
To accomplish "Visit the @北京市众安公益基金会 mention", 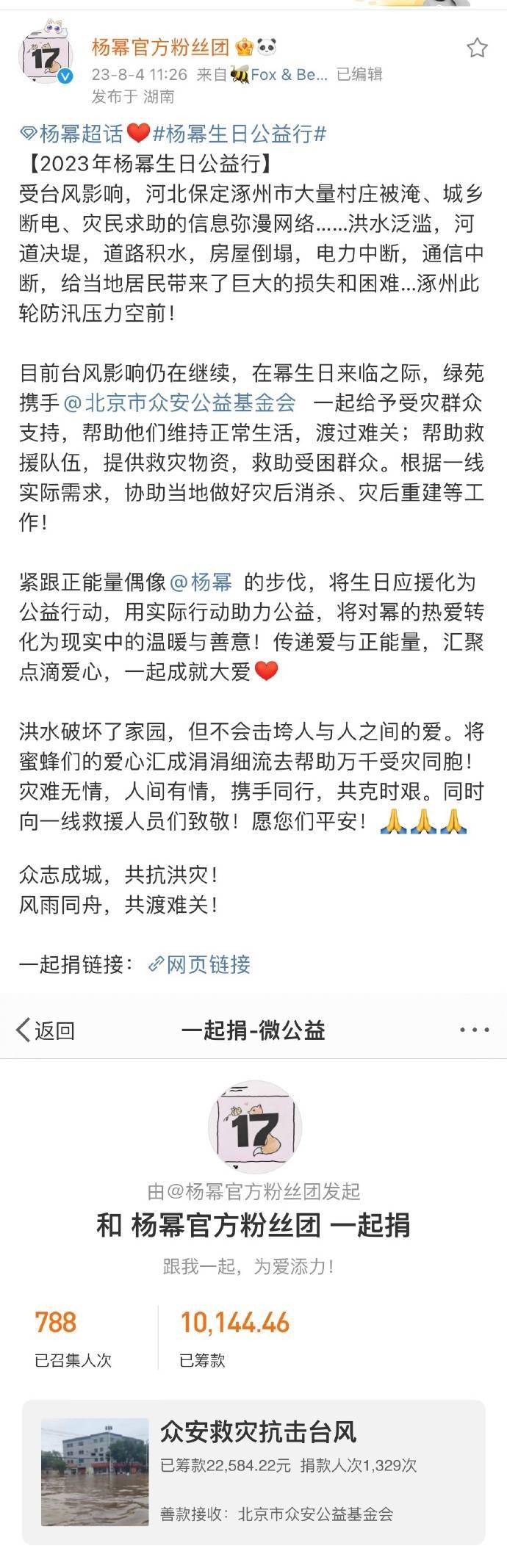I will point(180,402).
